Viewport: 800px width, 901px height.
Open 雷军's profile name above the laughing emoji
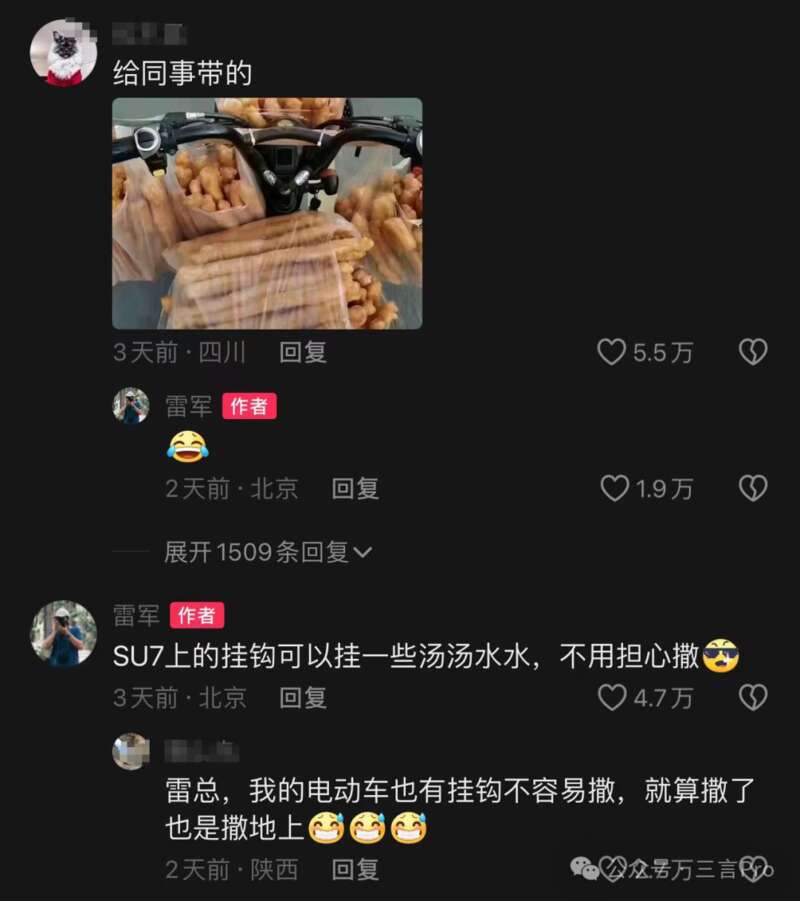coord(189,406)
